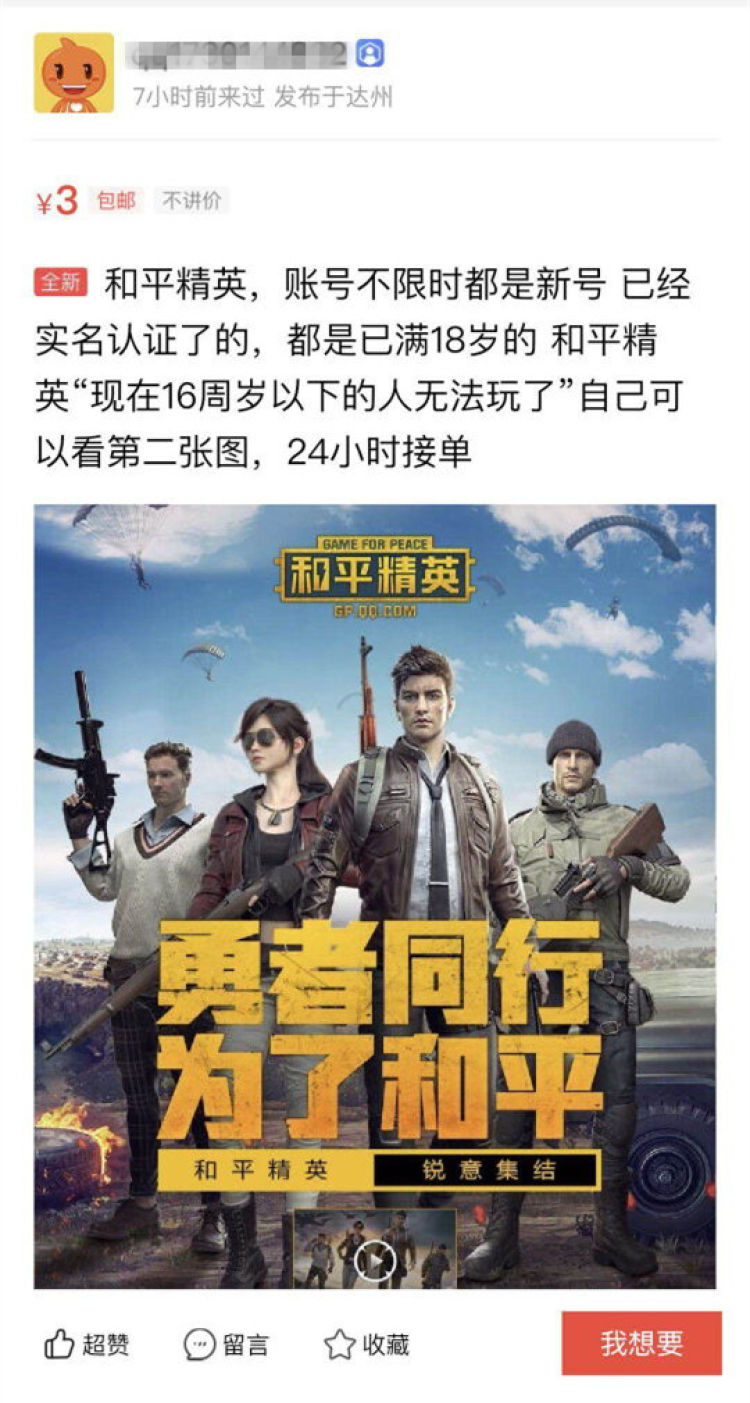Play the video thumbnail preview

(x=375, y=1262)
